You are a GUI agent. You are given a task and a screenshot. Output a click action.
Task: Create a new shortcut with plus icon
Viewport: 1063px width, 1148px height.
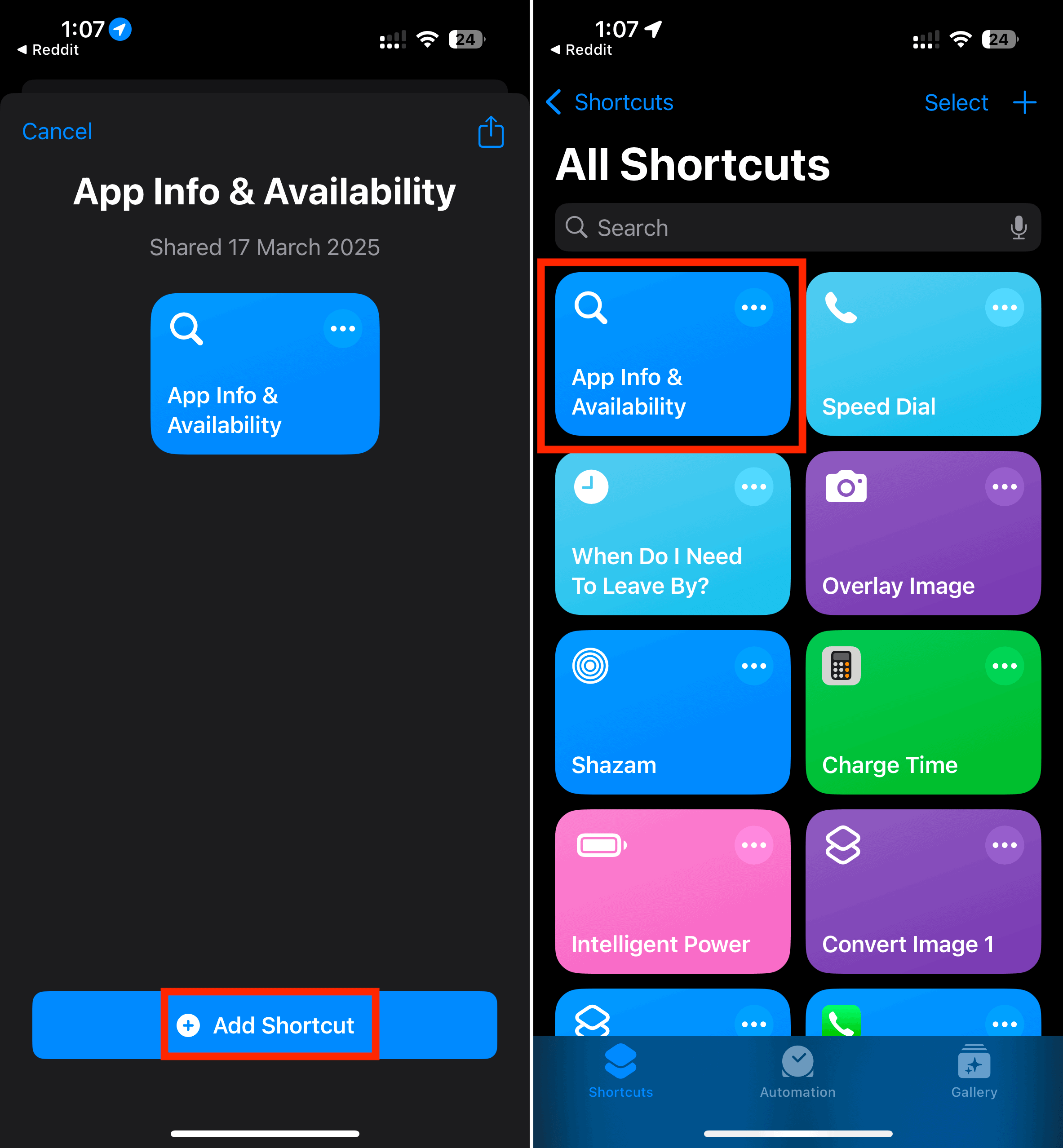click(1024, 103)
